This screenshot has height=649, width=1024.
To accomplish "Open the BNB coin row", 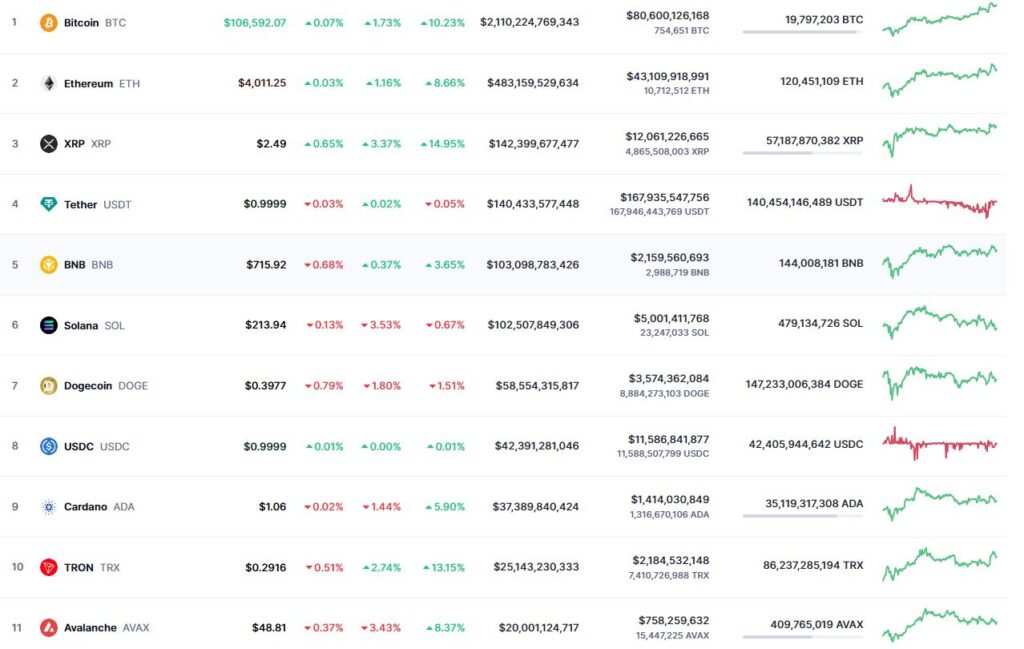I will 75,265.
